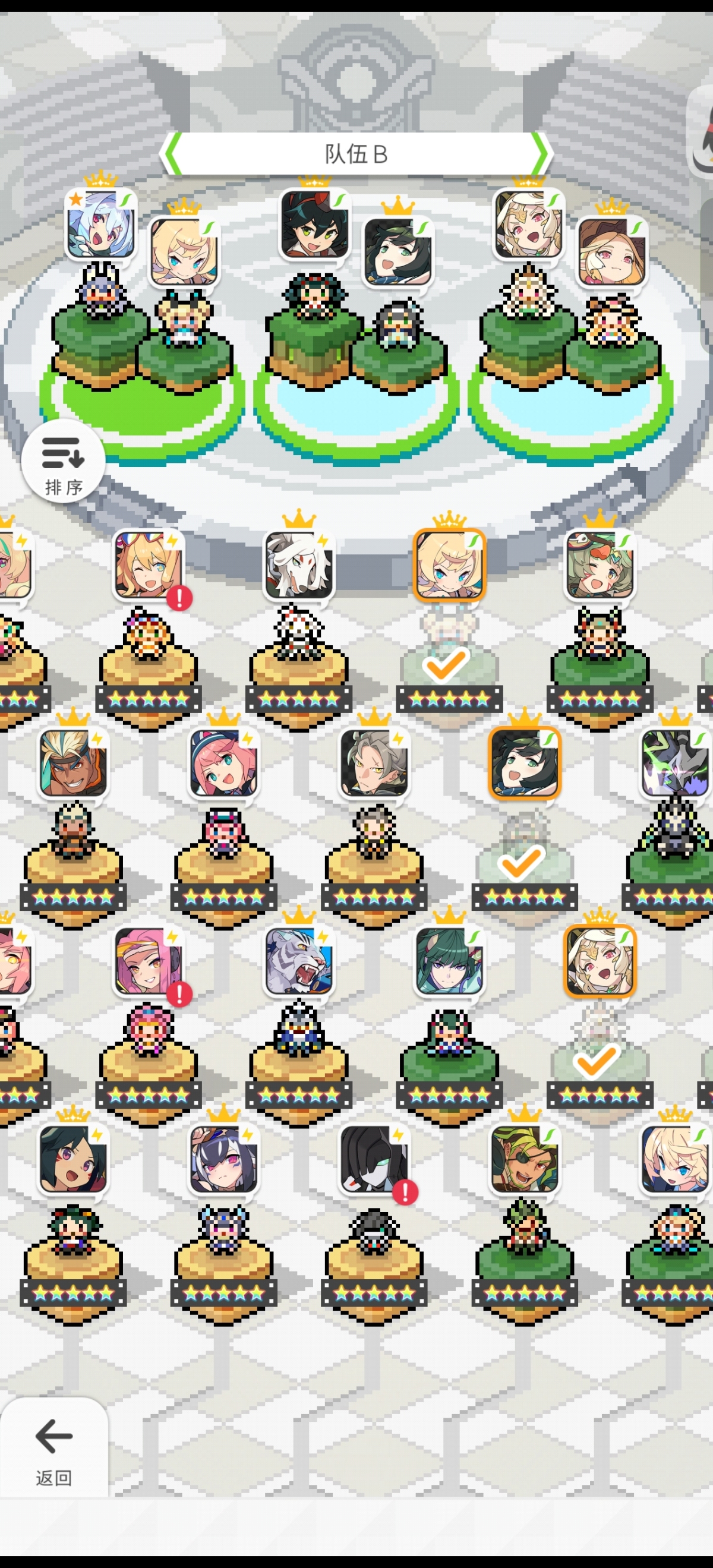Deselect the checked blonde girl hero
The height and width of the screenshot is (1568, 713).
click(x=449, y=566)
